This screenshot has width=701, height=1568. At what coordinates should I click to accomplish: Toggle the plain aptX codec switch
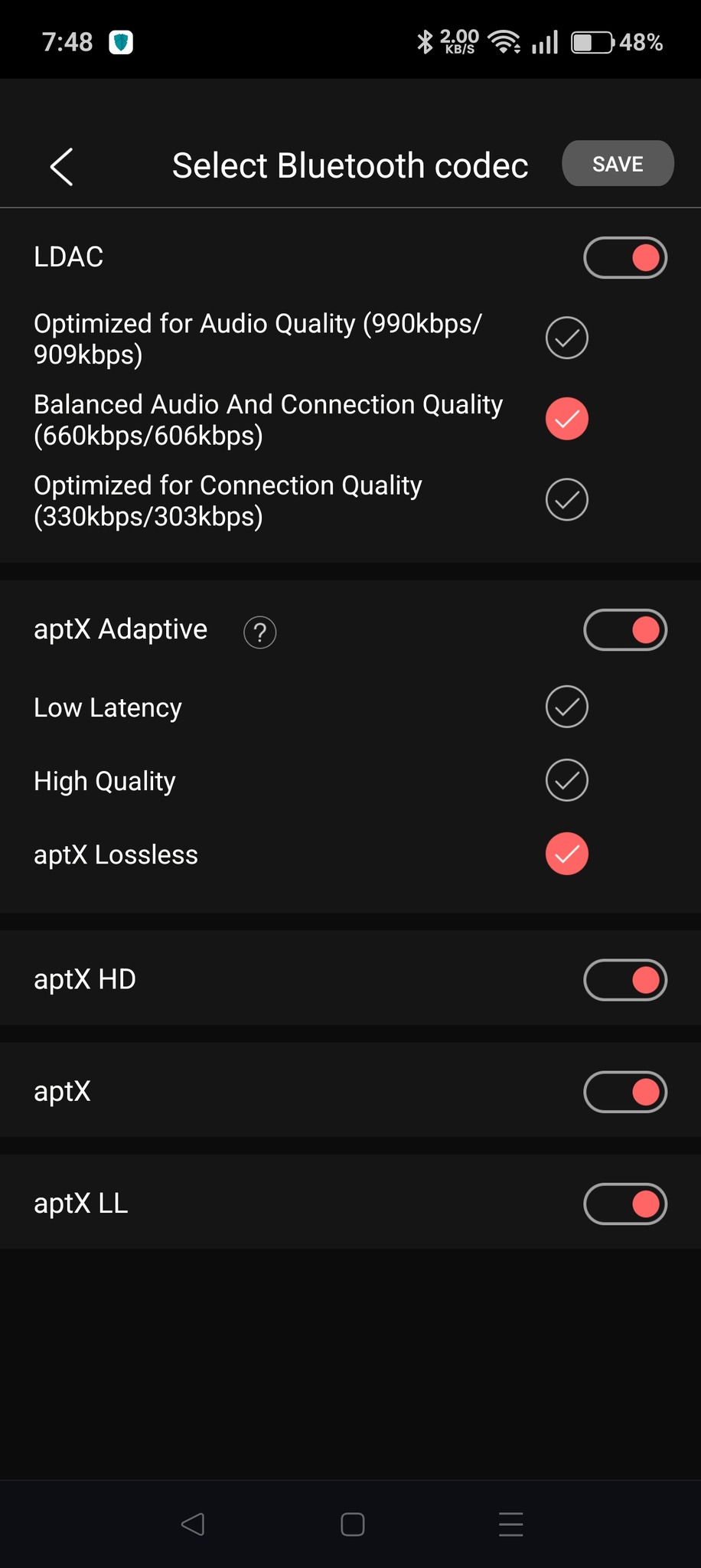(x=625, y=1092)
